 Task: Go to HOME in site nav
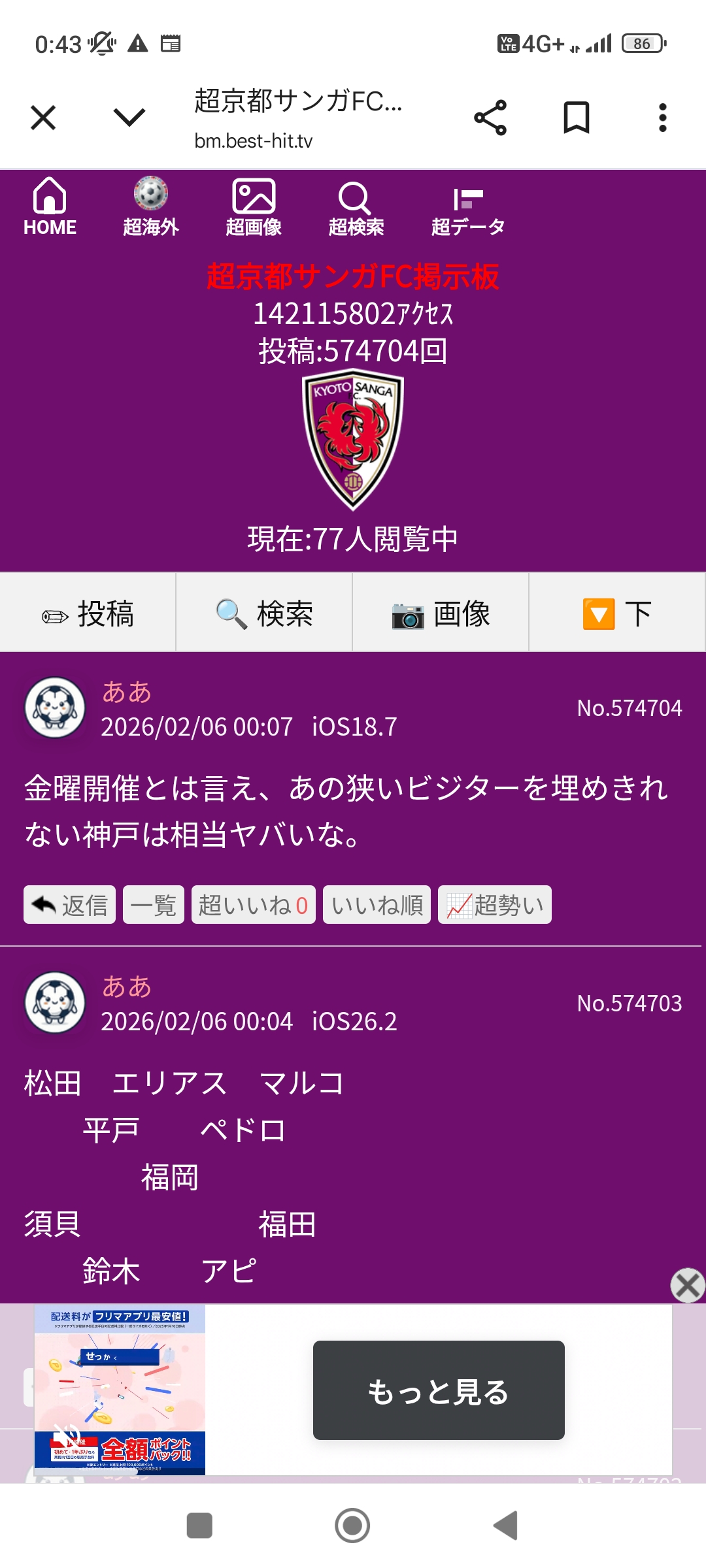click(50, 207)
